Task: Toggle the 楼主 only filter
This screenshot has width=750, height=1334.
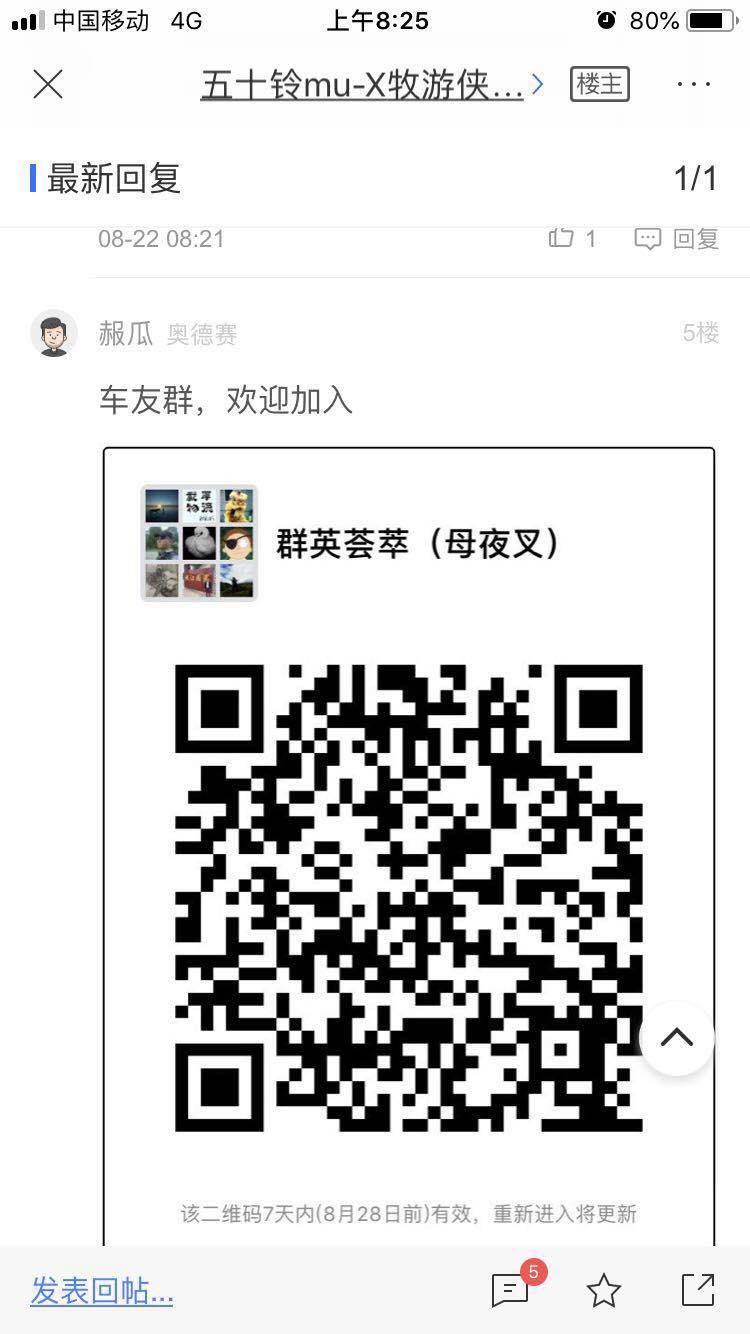Action: (600, 85)
